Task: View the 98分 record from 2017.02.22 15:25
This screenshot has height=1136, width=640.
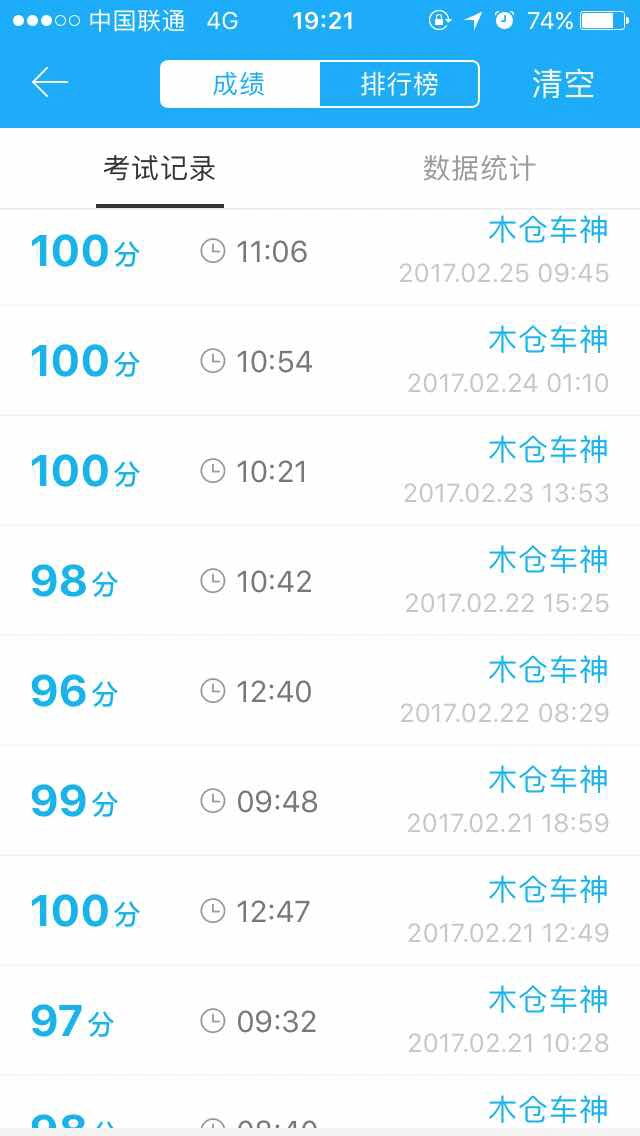Action: [320, 581]
